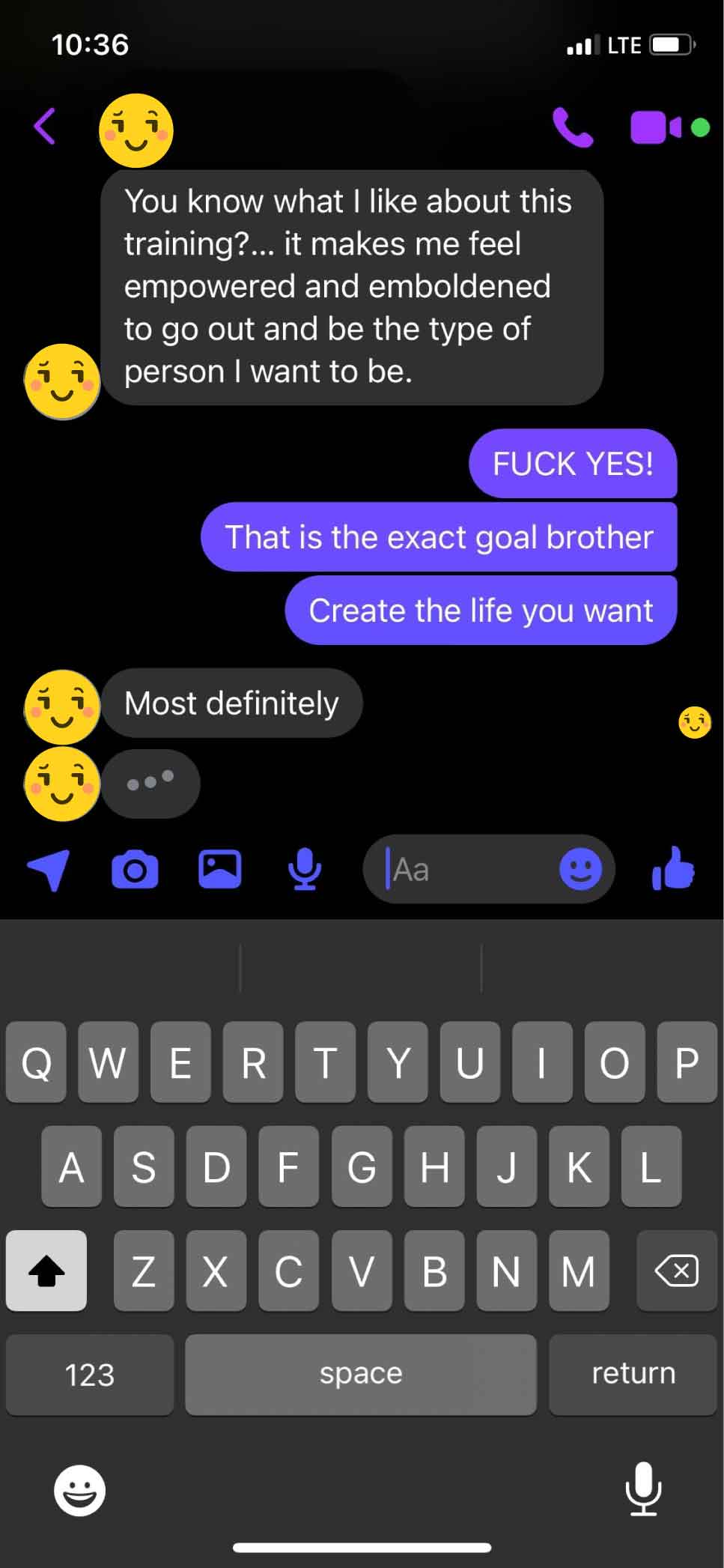
Task: Open the contact's profile avatar at top
Action: pyautogui.click(x=136, y=130)
